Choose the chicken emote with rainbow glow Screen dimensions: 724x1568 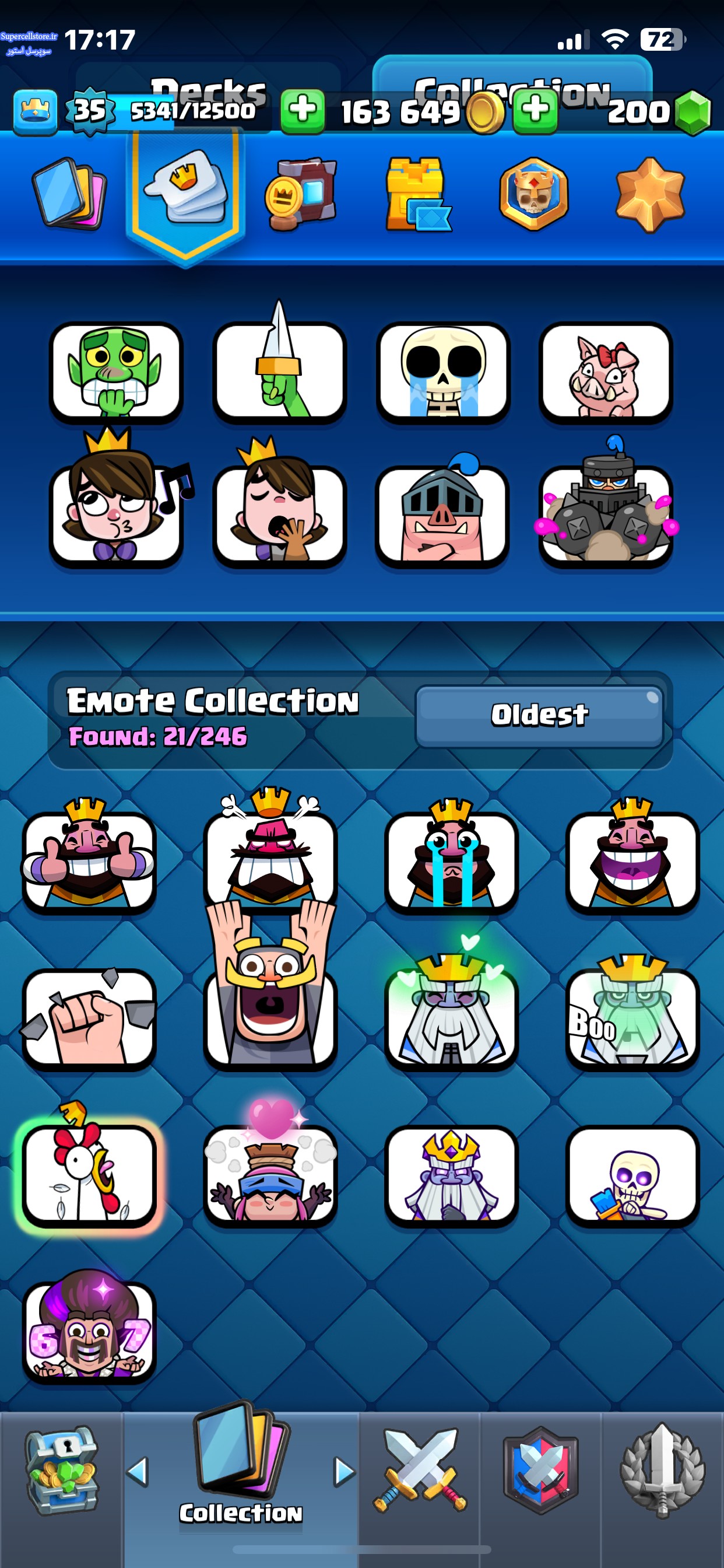(89, 1174)
